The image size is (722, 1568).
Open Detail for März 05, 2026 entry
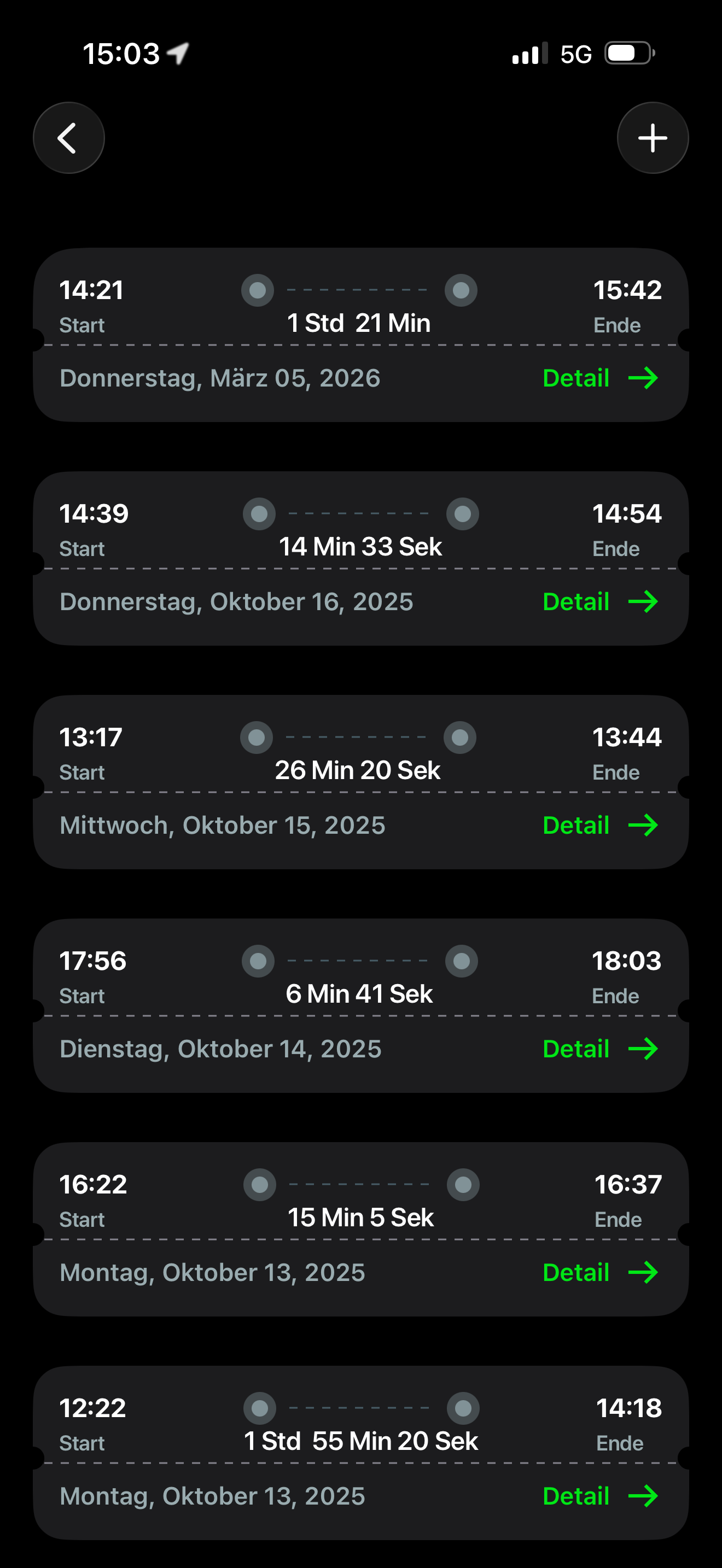point(599,378)
